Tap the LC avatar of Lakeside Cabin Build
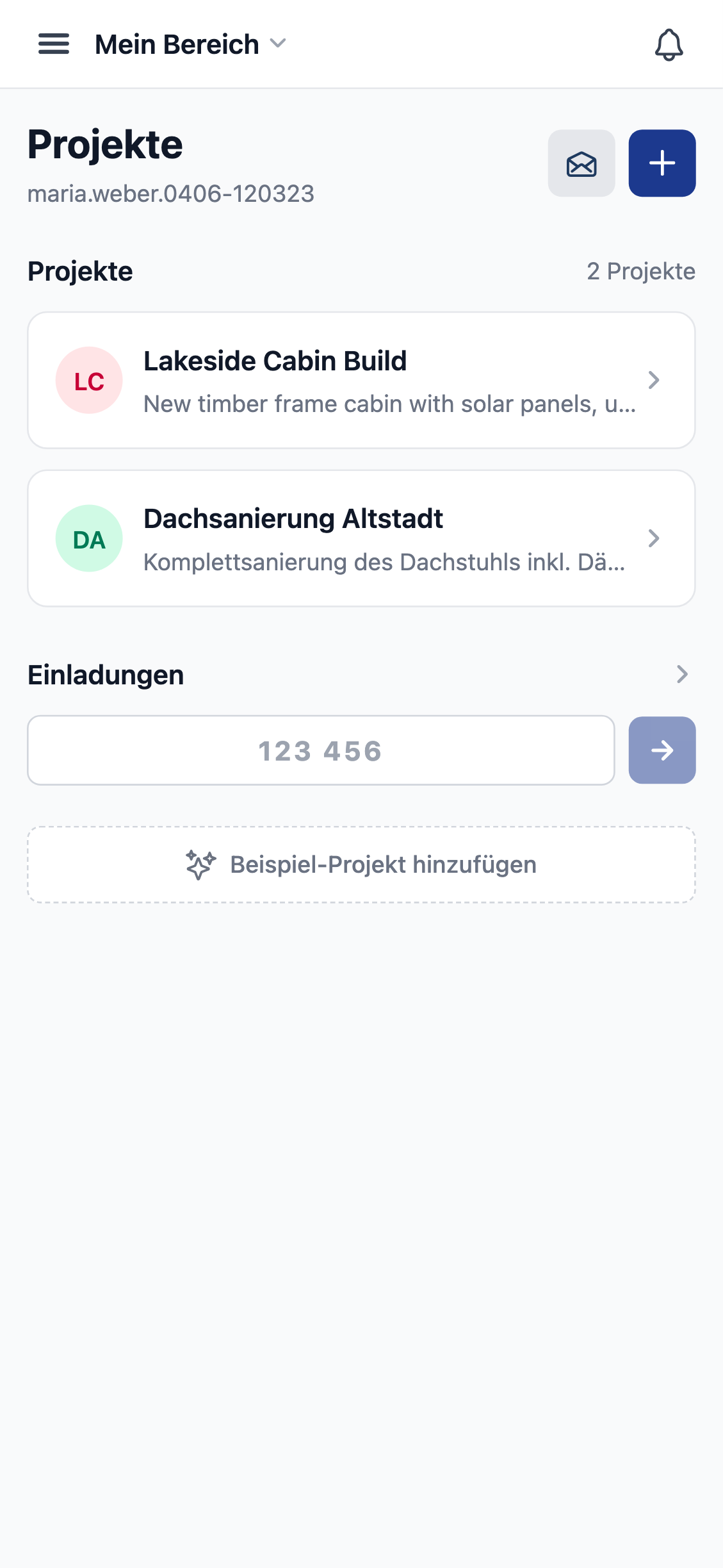The image size is (723, 1568). 88,379
